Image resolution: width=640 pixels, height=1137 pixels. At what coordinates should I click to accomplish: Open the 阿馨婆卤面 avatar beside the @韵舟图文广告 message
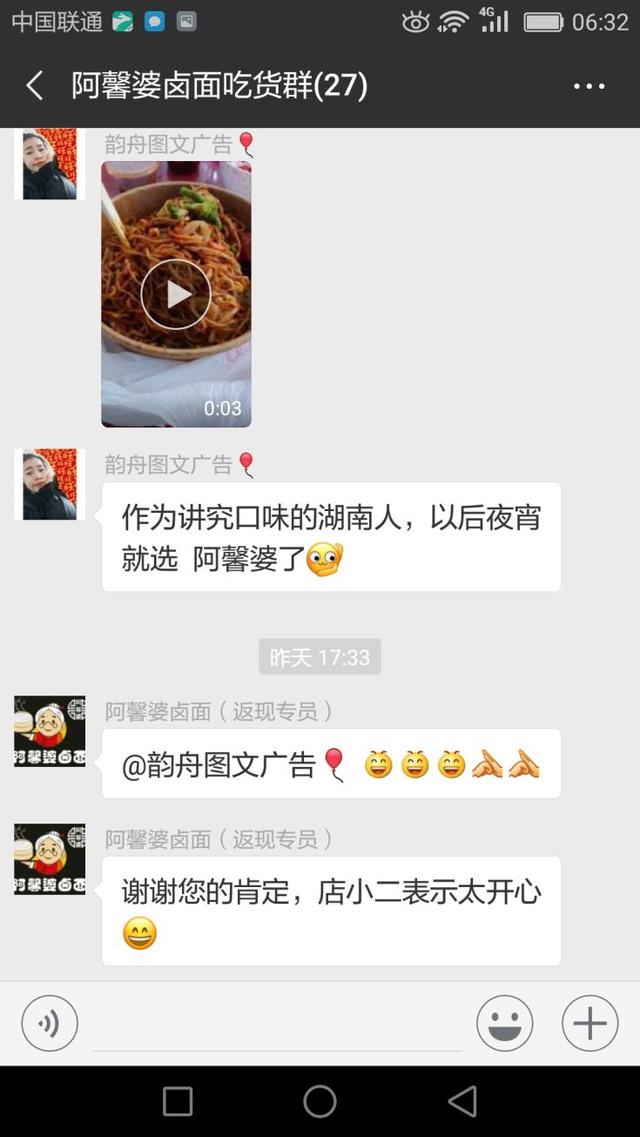click(x=49, y=731)
